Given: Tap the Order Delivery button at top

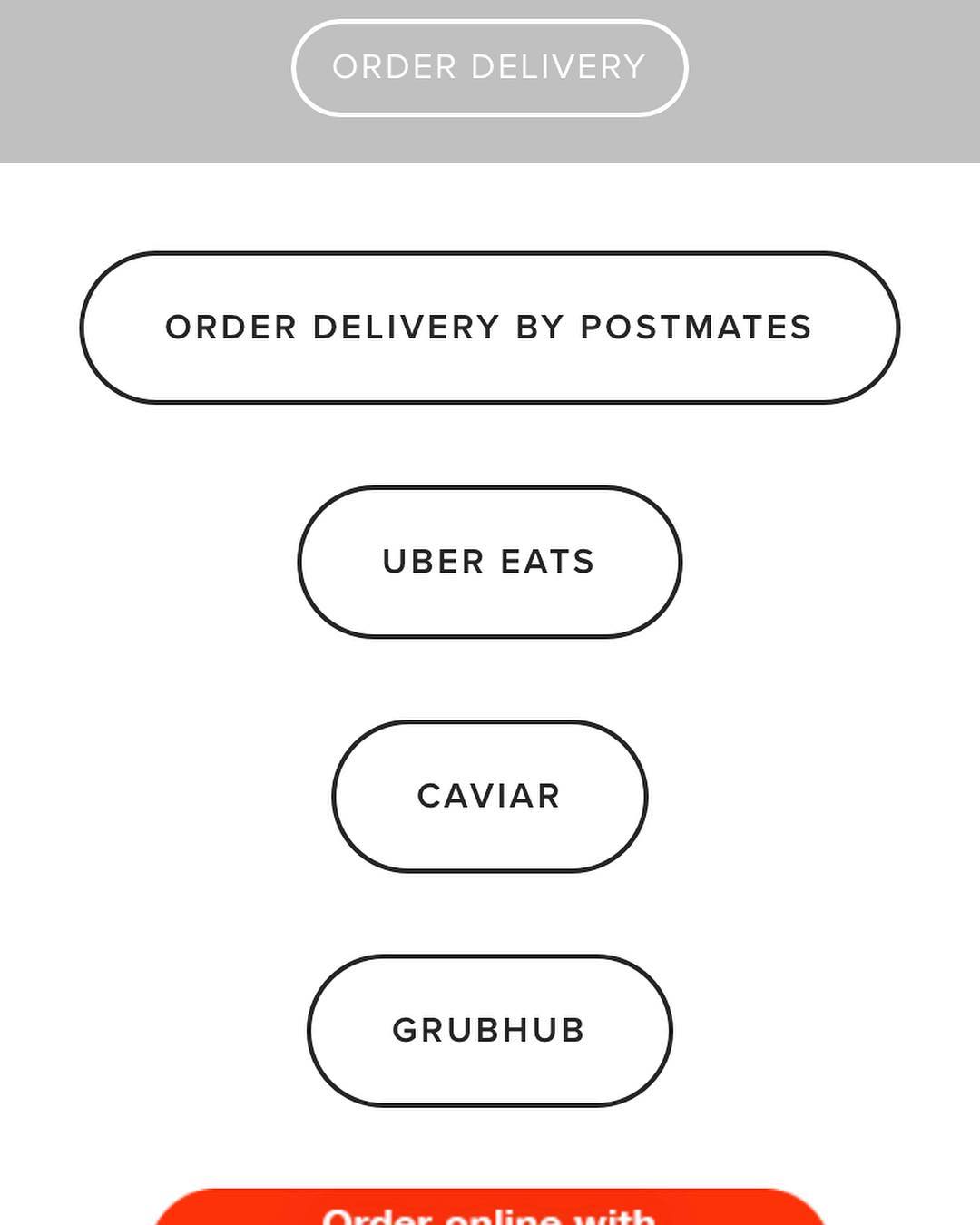Looking at the screenshot, I should click(x=489, y=68).
